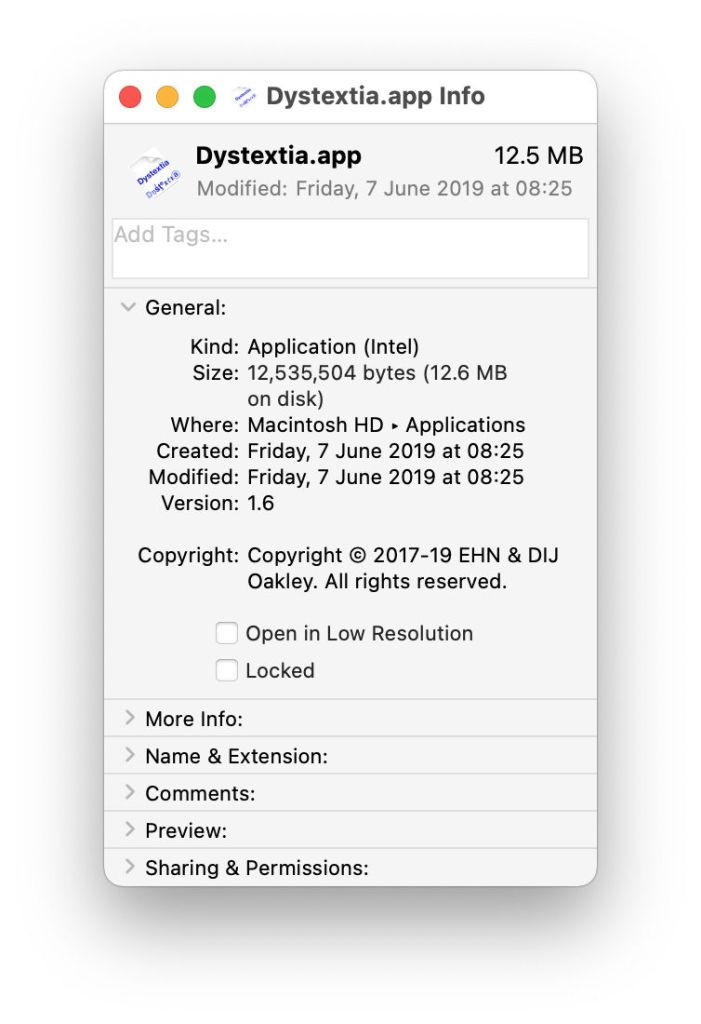Image resolution: width=701 pixels, height=1024 pixels.
Task: Click the Add Tags field
Action: [350, 248]
